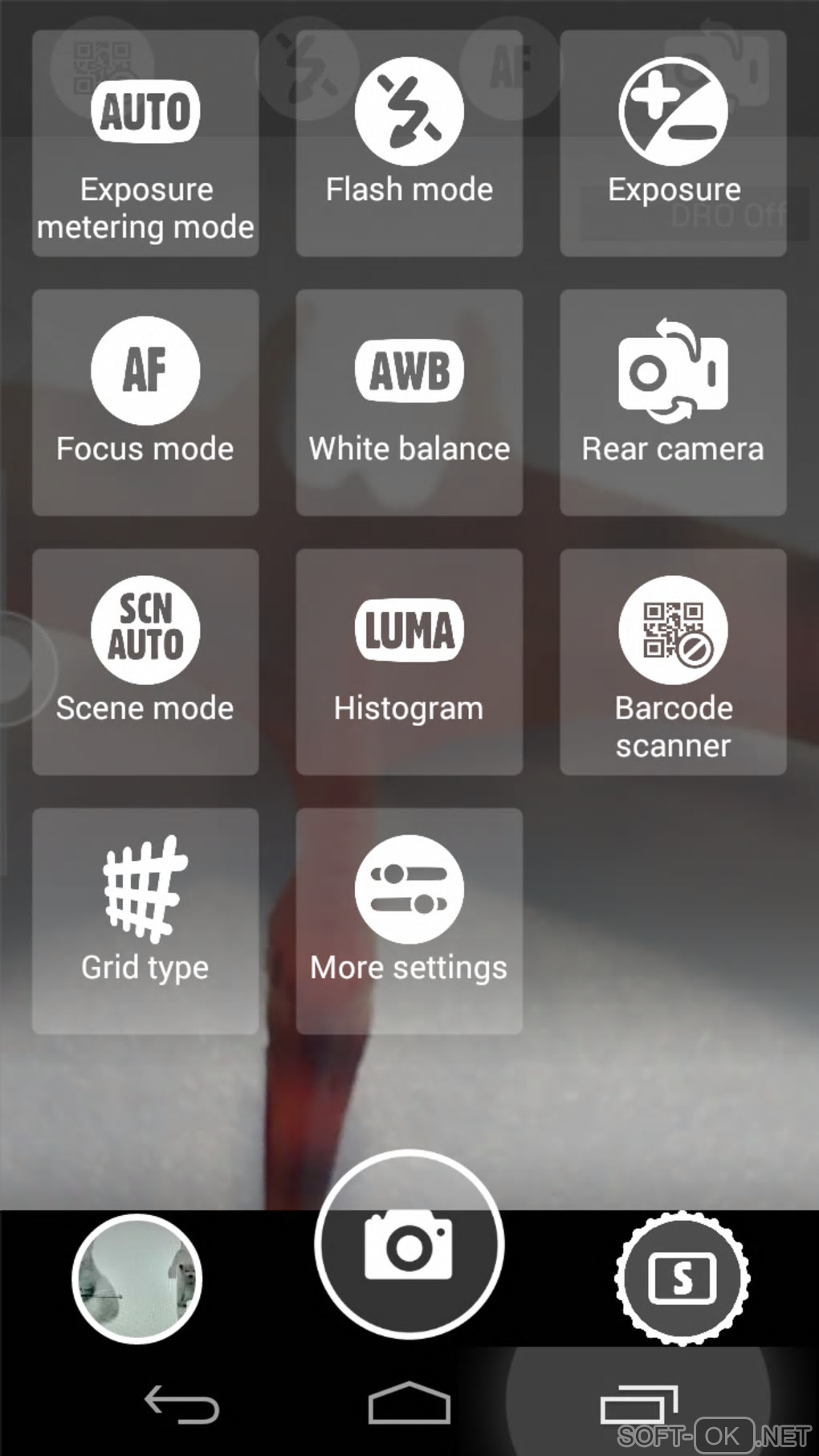Open More settings
Viewport: 819px width, 1456px height.
pyautogui.click(x=409, y=921)
